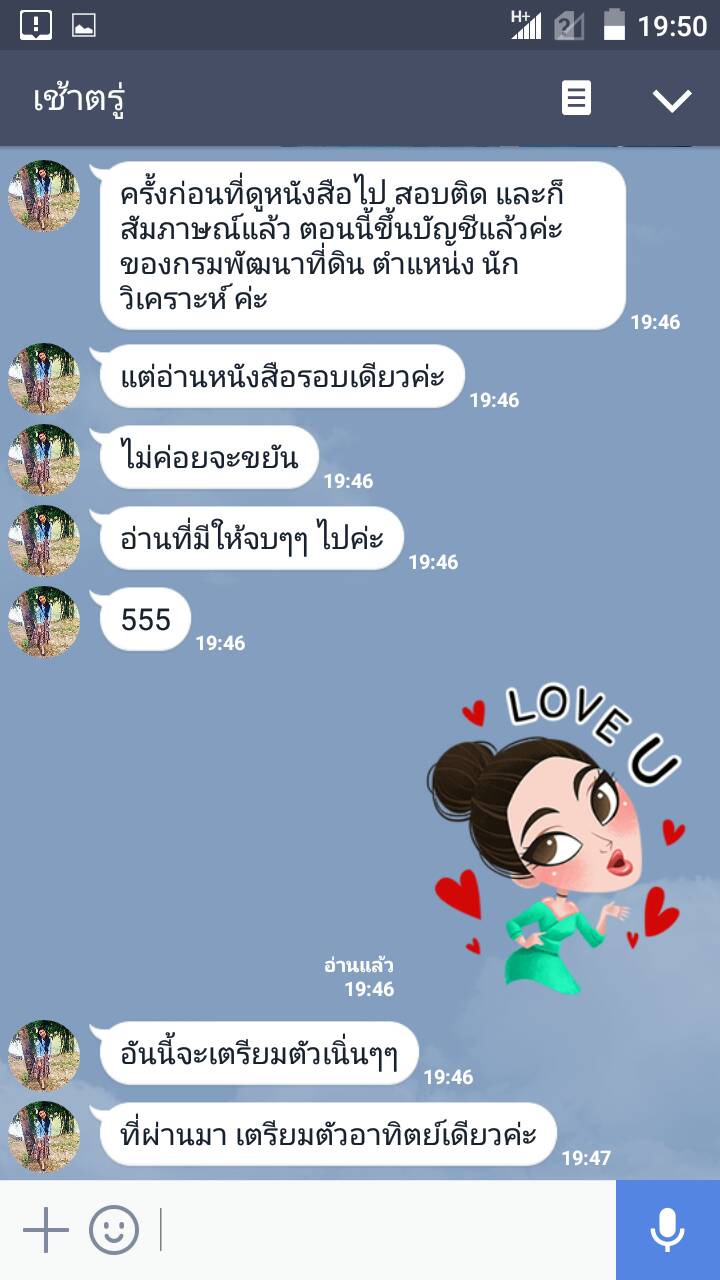Screen dimensions: 720x1280
Task: Open the LOVE U sticker
Action: (x=558, y=840)
